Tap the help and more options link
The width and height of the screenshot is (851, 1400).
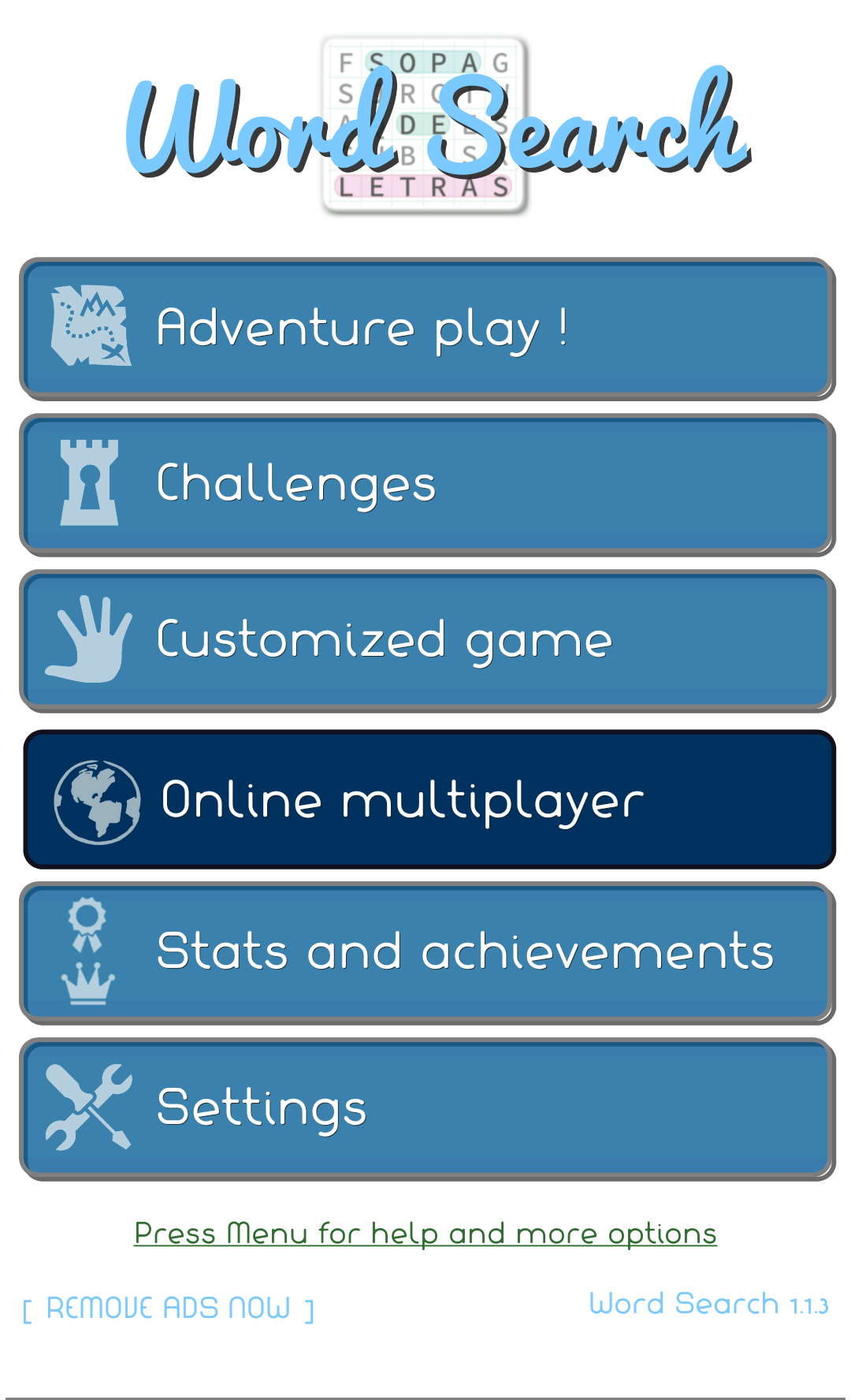(425, 1234)
